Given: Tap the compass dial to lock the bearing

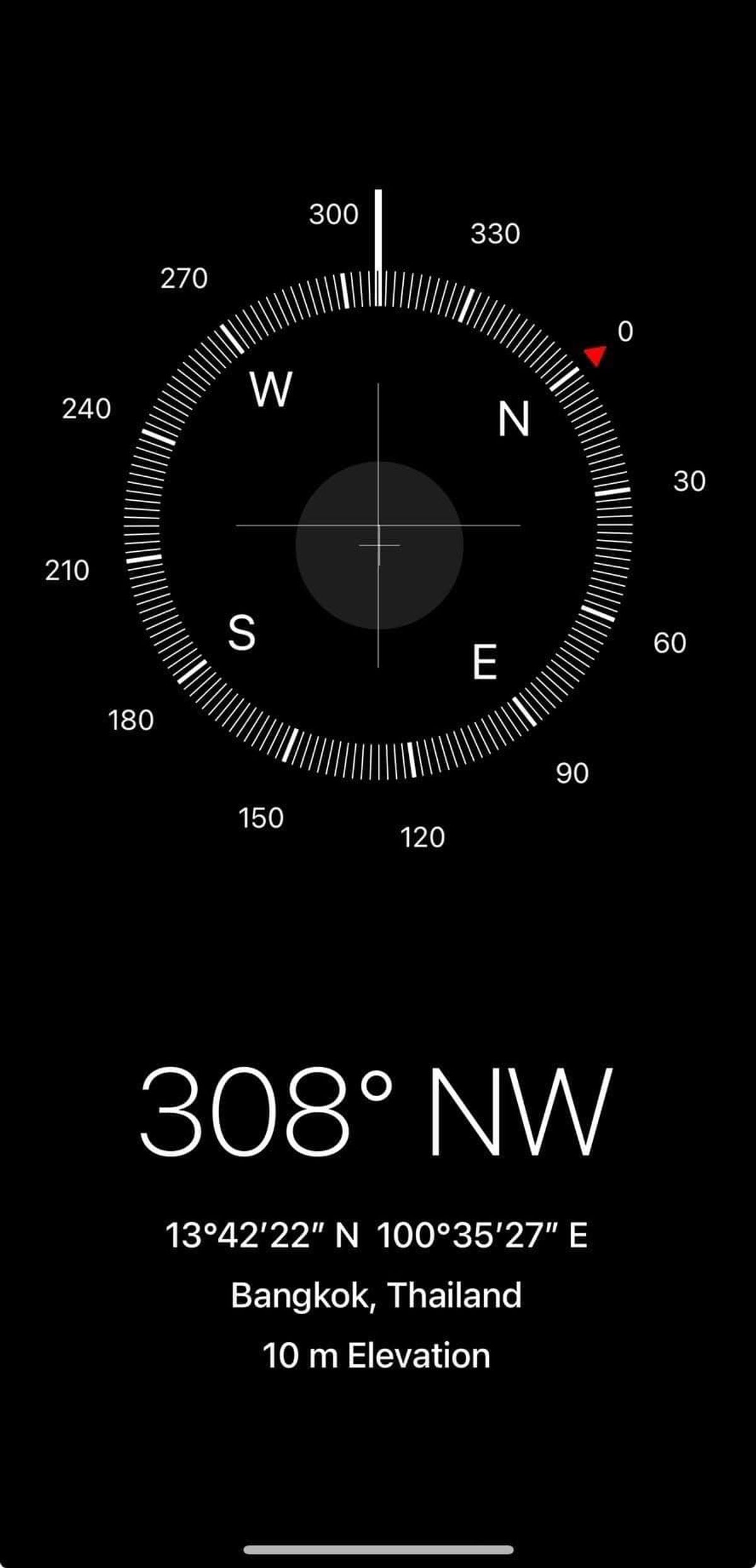Looking at the screenshot, I should tap(378, 525).
